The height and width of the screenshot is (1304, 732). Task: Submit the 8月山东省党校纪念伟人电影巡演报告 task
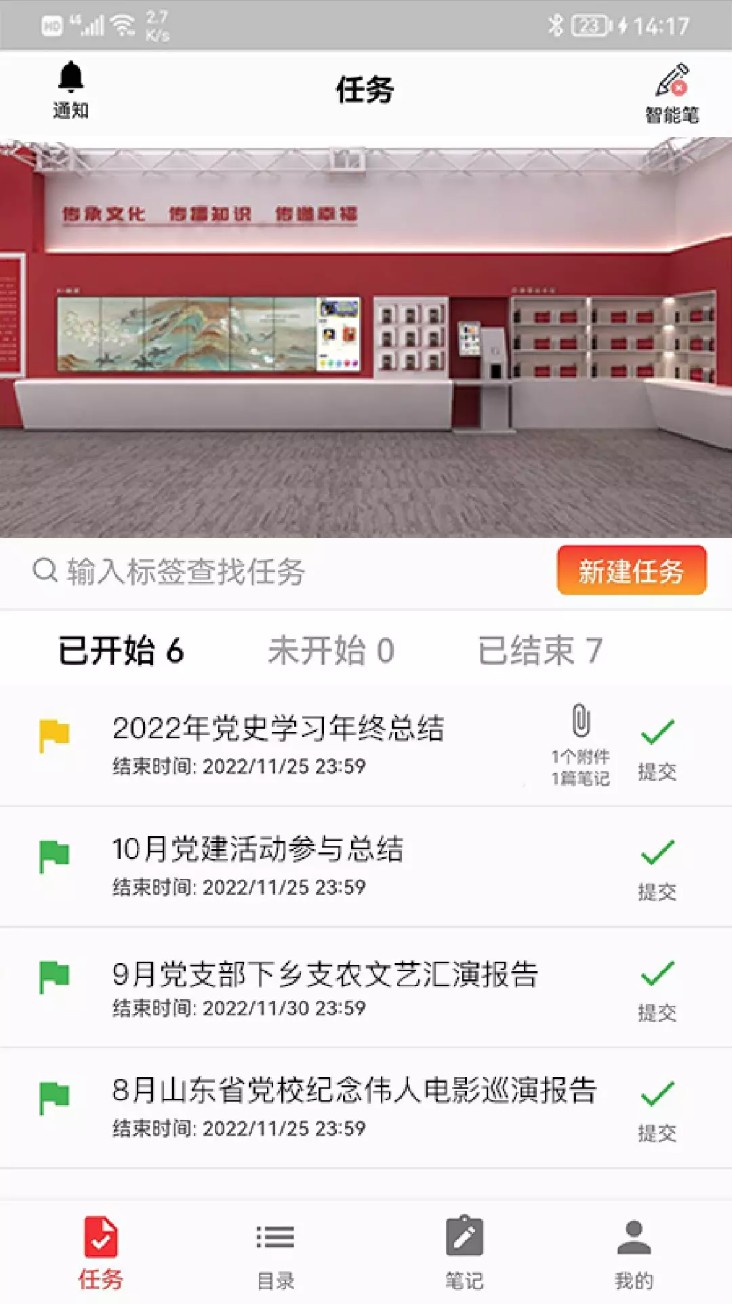point(657,1109)
